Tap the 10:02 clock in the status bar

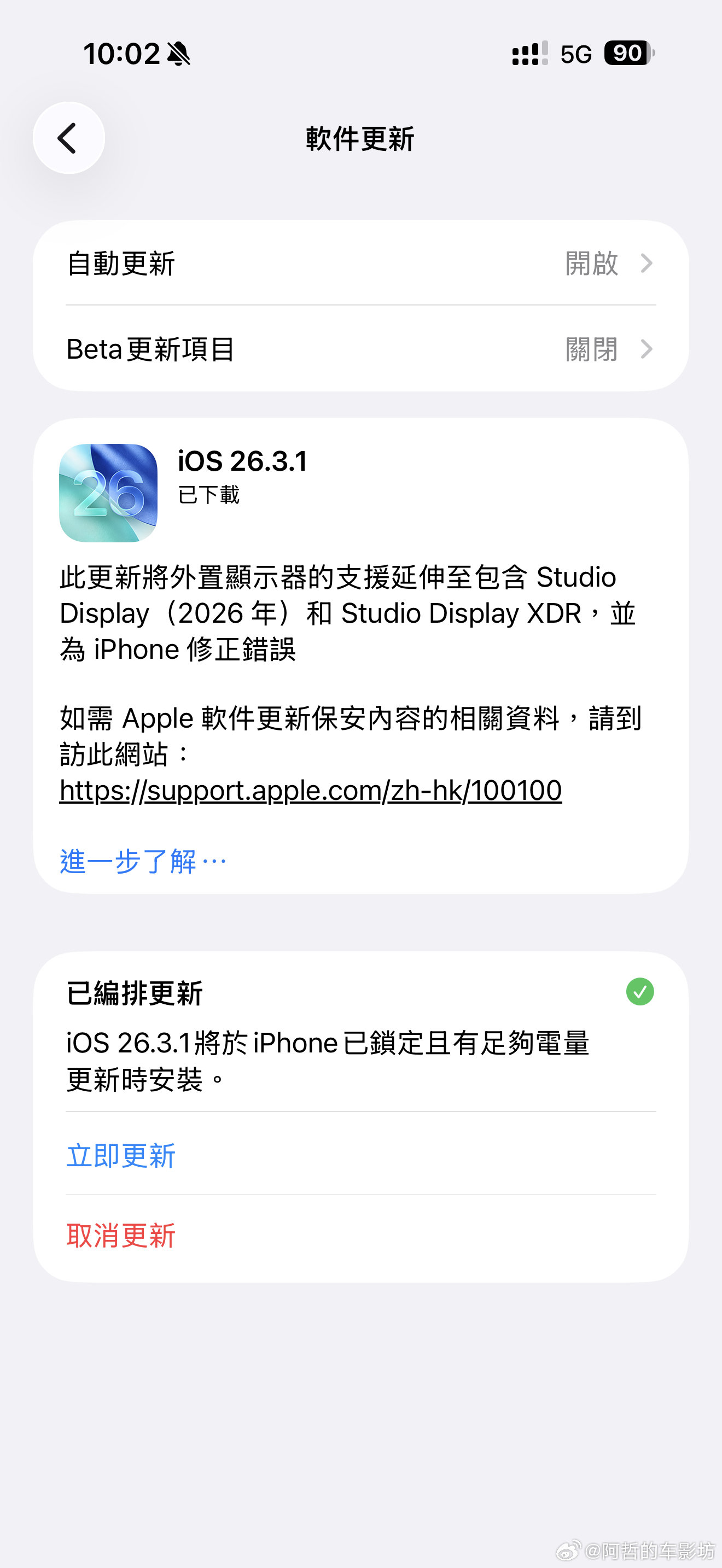point(122,54)
